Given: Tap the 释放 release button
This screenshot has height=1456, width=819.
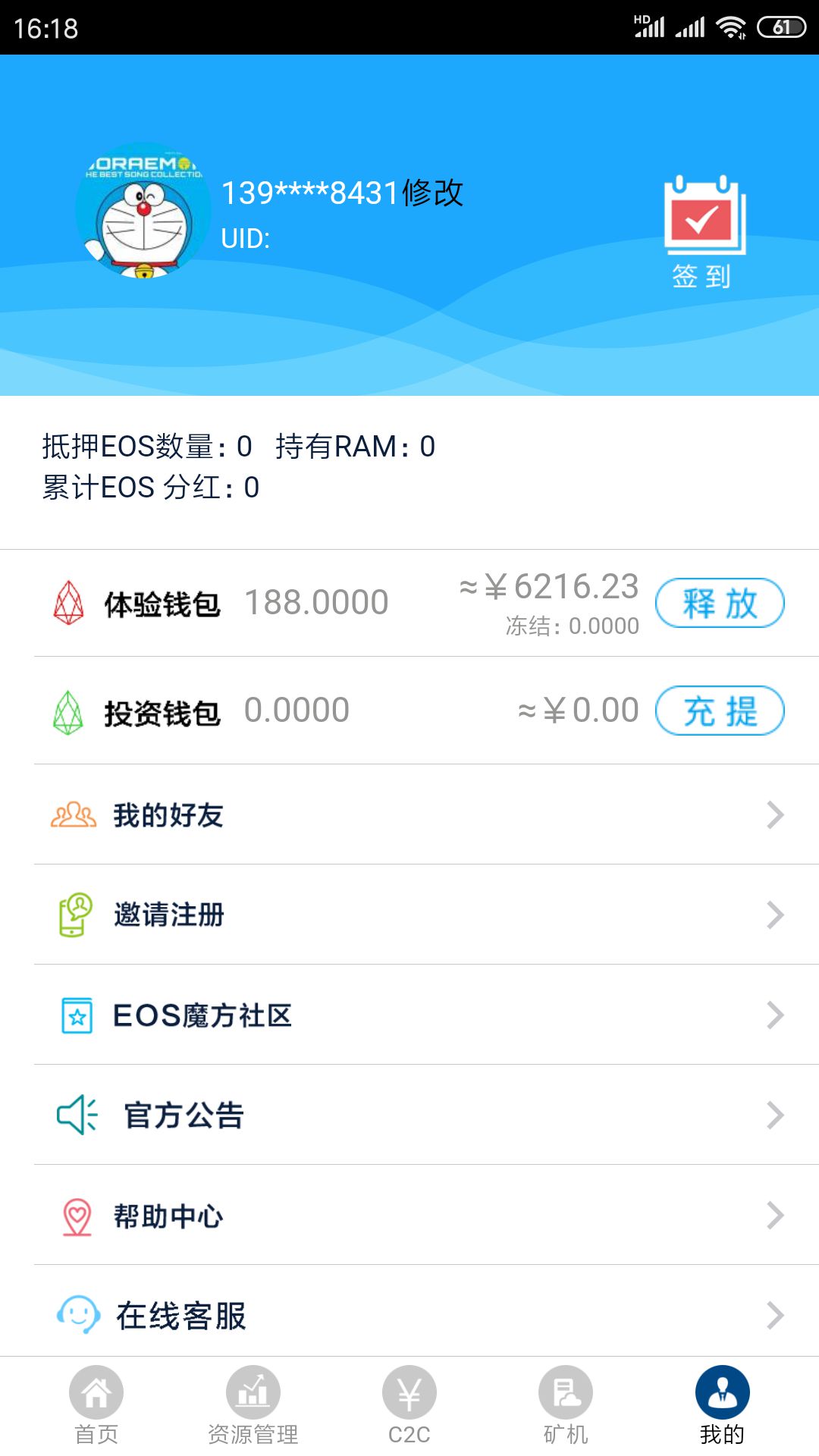Looking at the screenshot, I should (719, 601).
